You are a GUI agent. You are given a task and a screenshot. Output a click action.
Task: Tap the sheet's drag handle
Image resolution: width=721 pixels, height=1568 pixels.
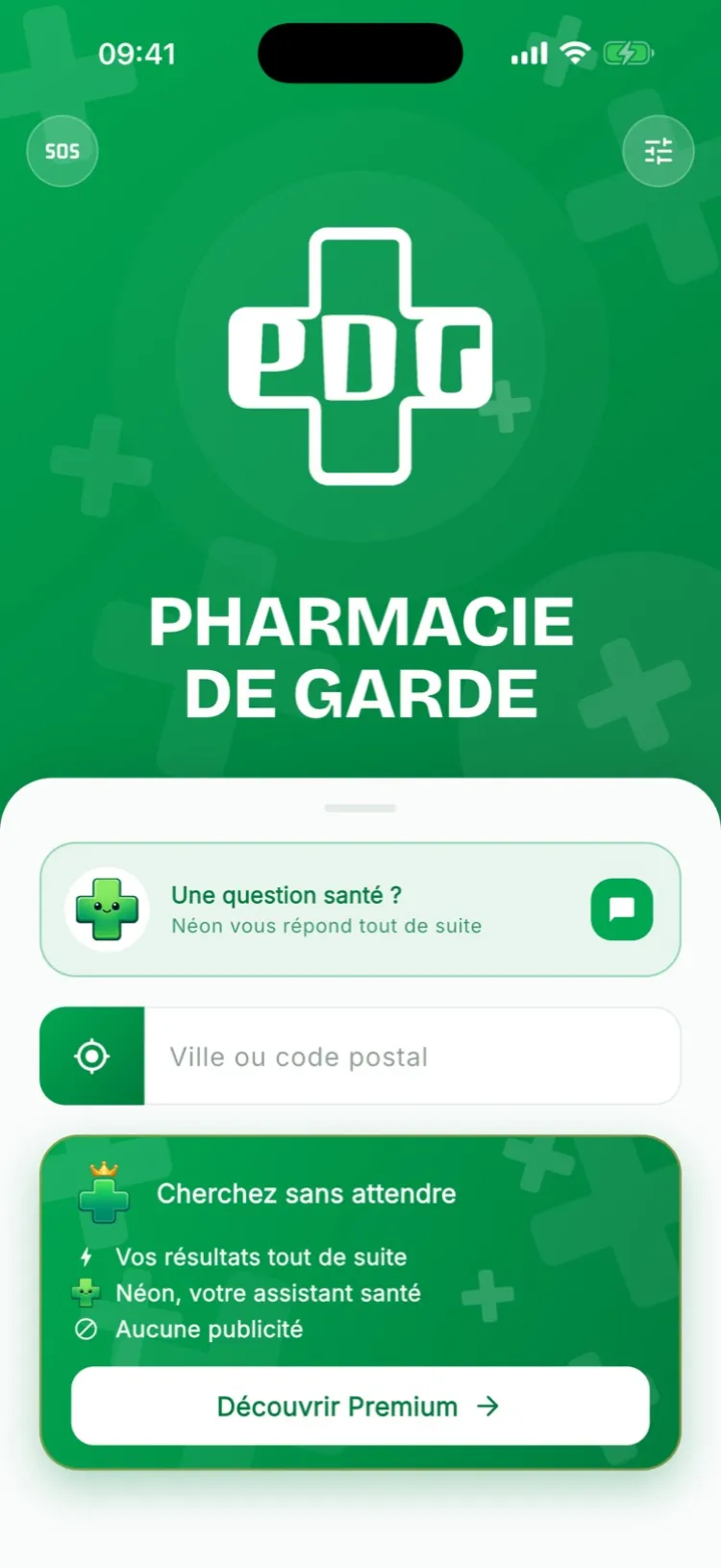click(360, 809)
